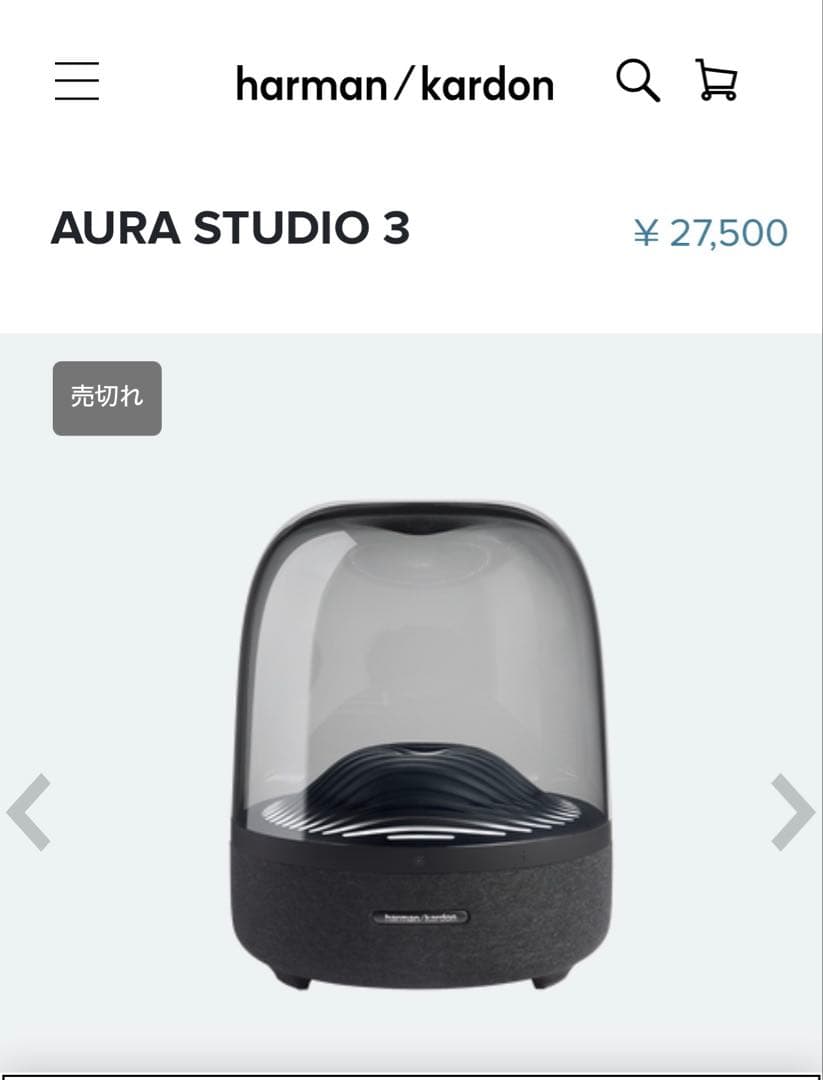Screen dimensions: 823x1080
Task: View cart contents via the cart icon
Action: coord(715,82)
